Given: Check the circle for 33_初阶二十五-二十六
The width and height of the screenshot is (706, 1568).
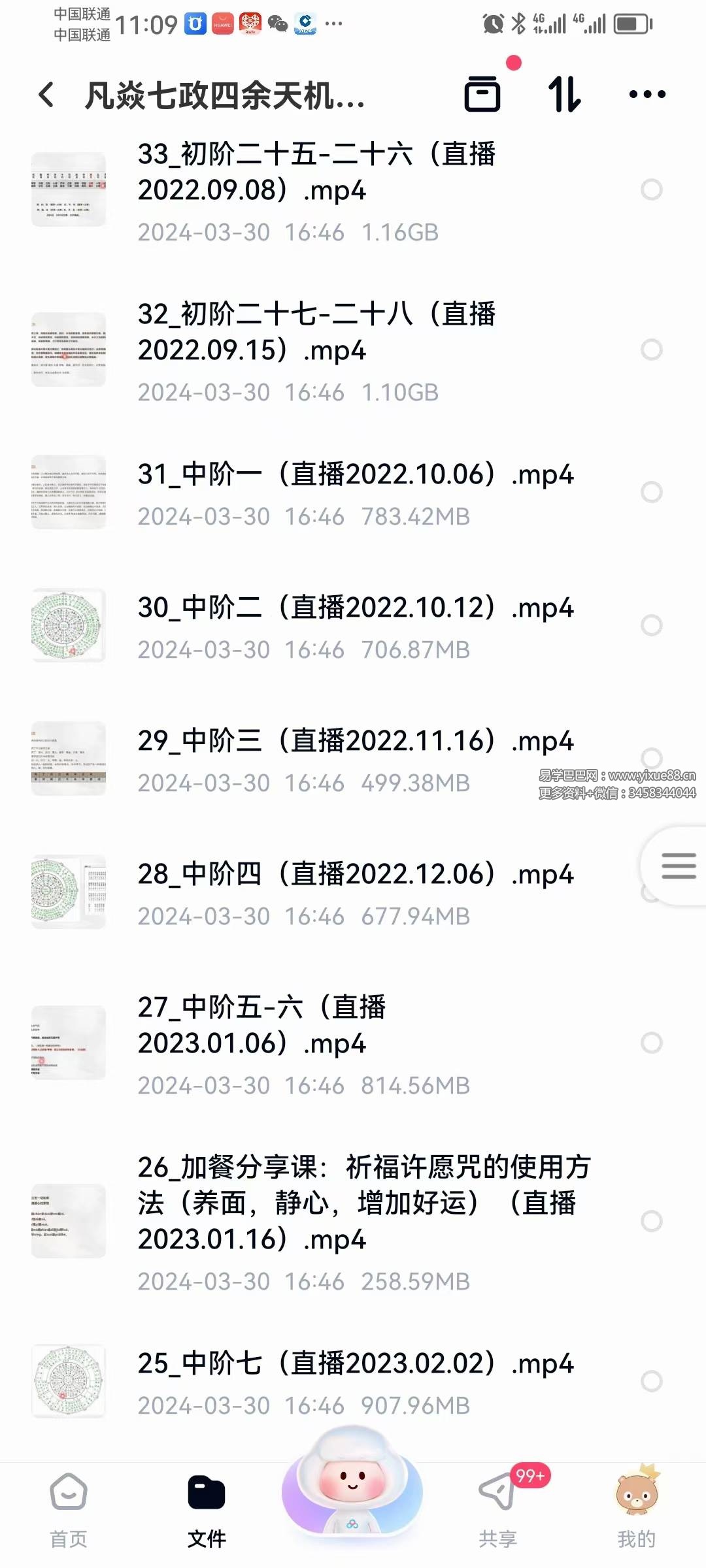Looking at the screenshot, I should coord(651,189).
